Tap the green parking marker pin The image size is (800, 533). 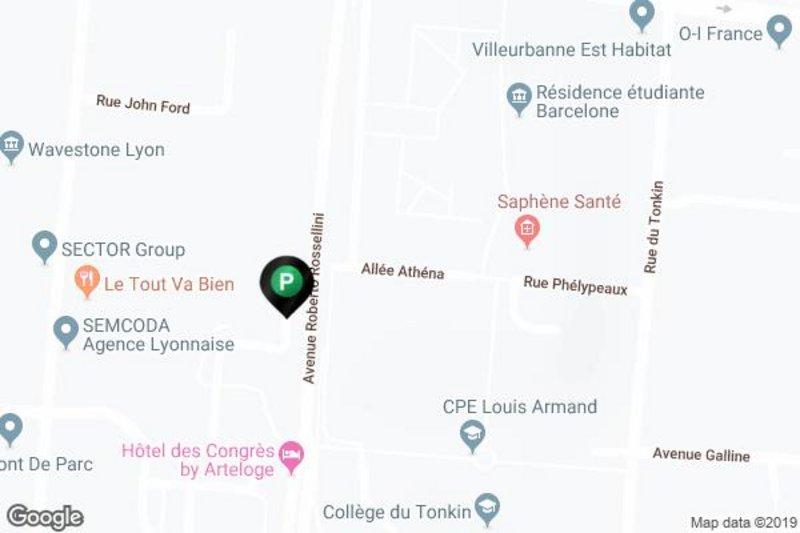[286, 282]
